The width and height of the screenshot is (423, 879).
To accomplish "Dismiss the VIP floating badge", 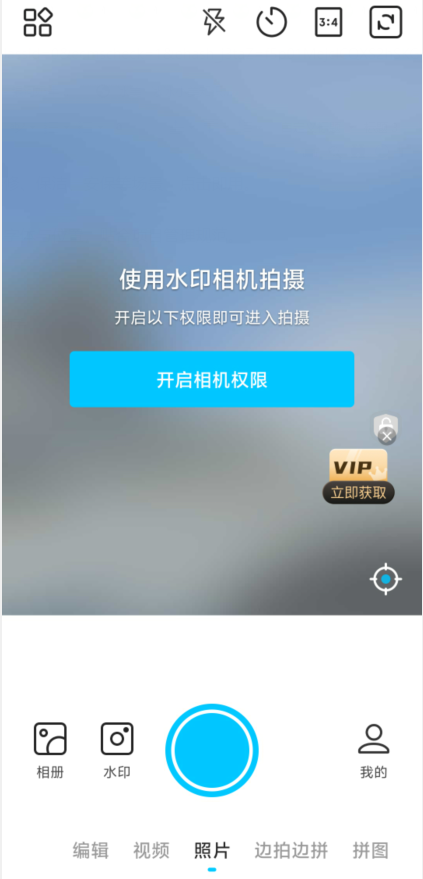I will coord(387,436).
